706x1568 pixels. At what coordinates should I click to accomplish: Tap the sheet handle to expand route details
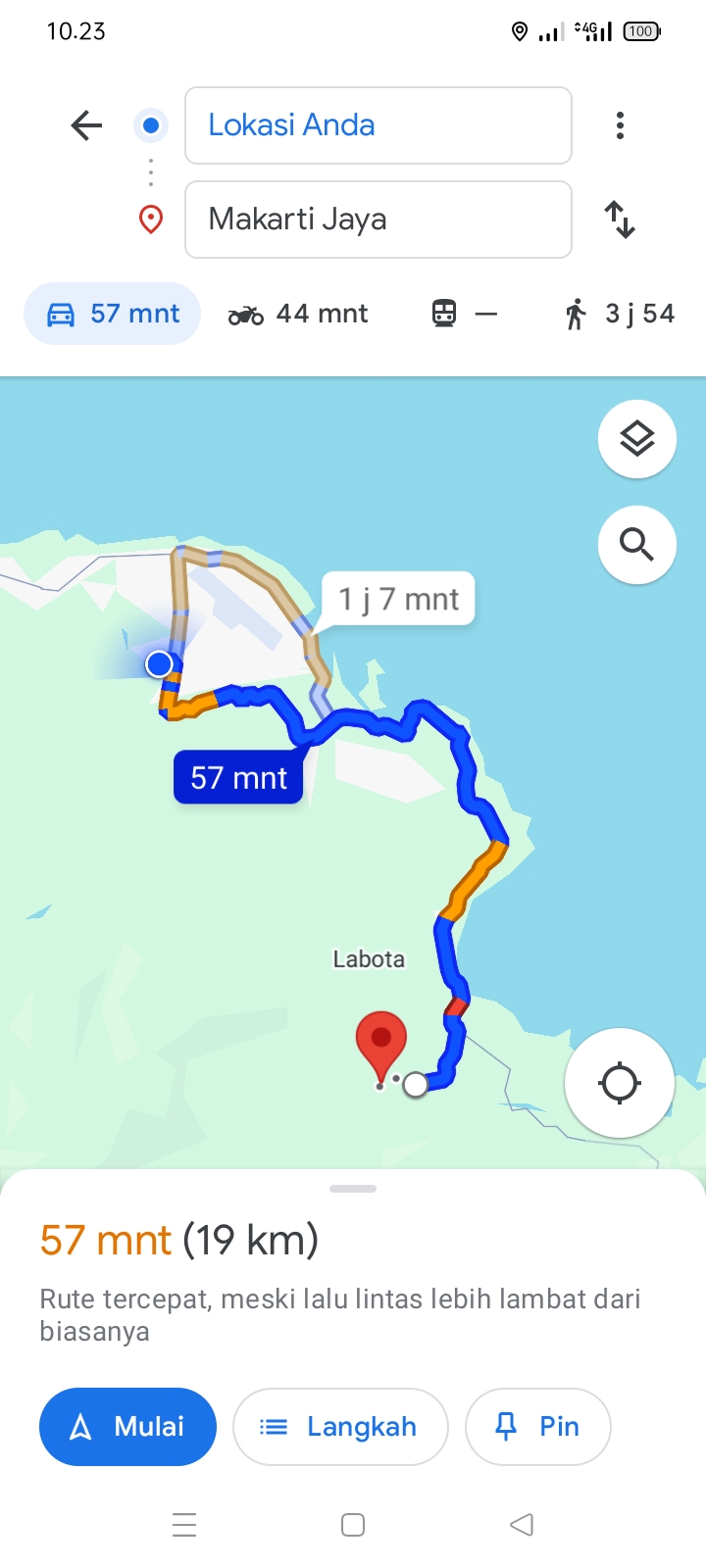click(x=353, y=1189)
